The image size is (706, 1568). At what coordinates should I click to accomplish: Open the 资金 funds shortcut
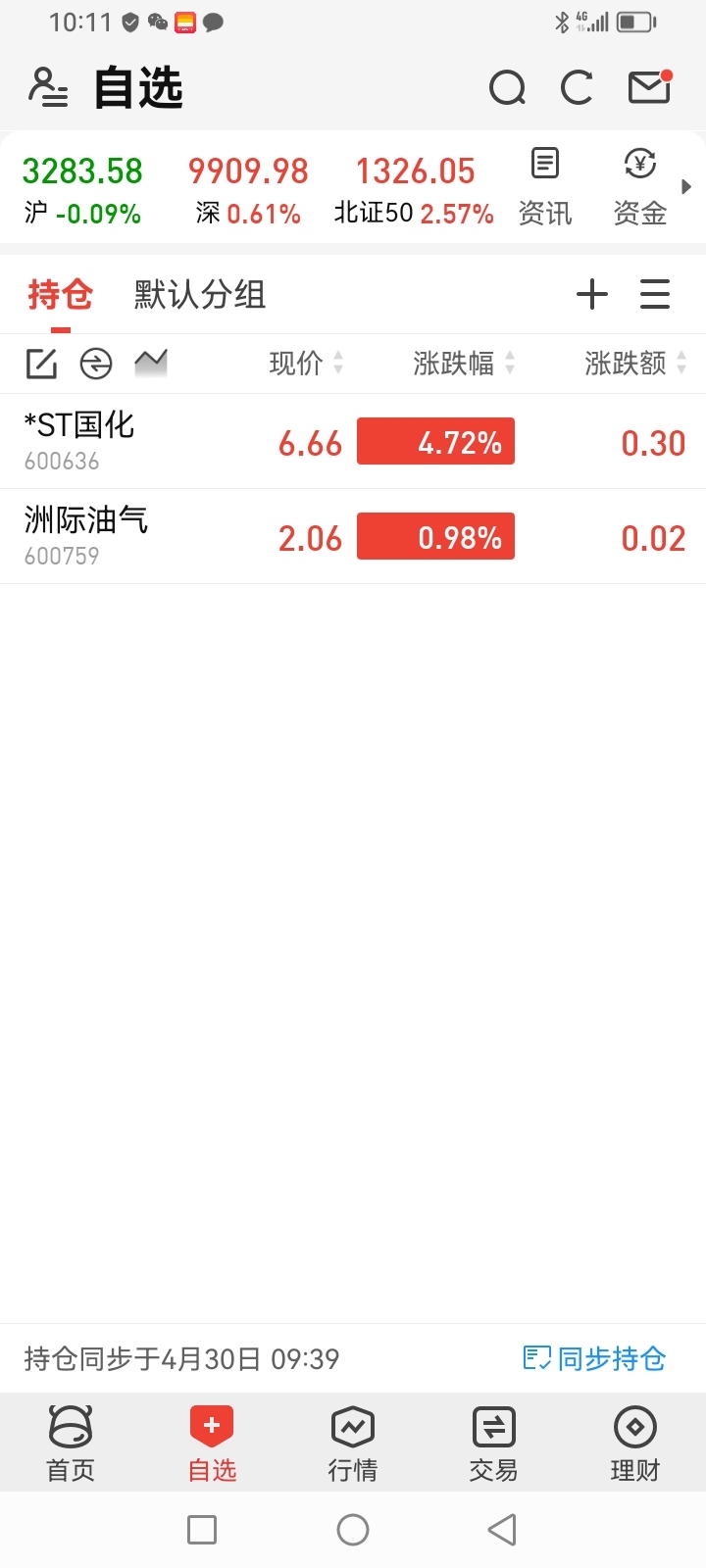pos(640,187)
